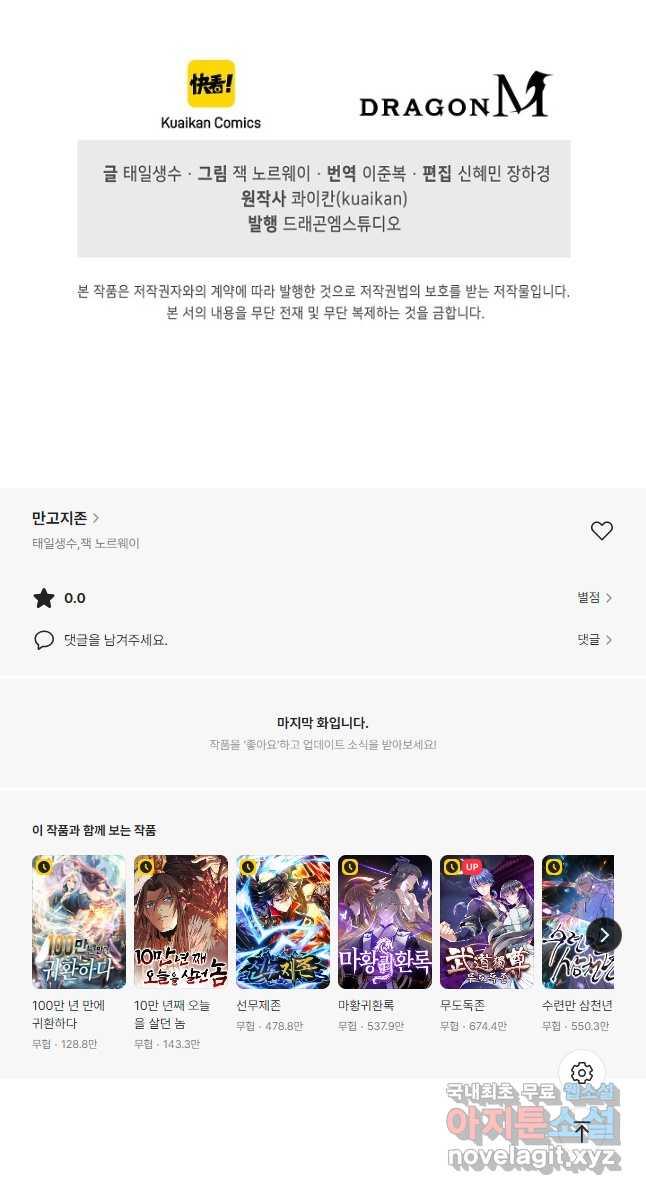Like this series with the heart icon

[601, 531]
